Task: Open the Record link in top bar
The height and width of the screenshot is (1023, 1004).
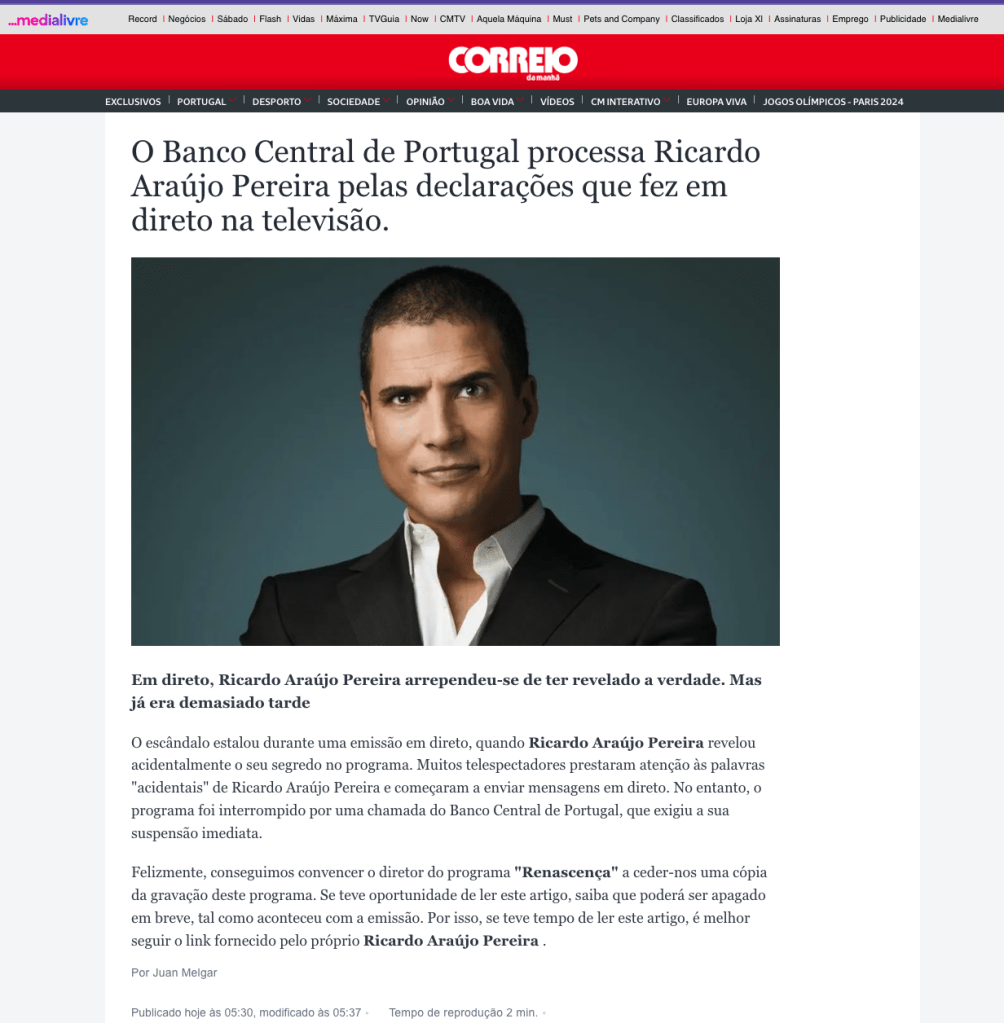Action: [x=142, y=19]
